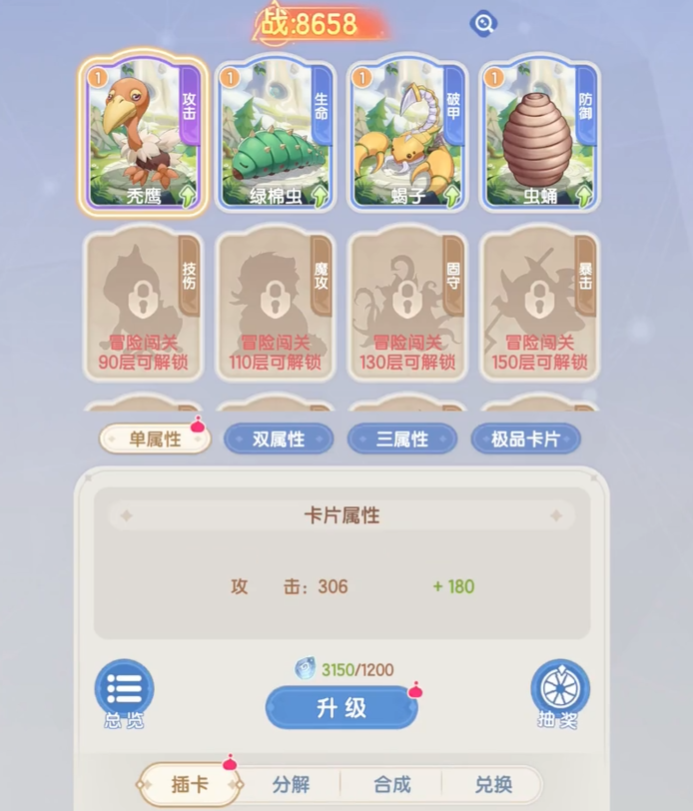Image resolution: width=693 pixels, height=811 pixels.
Task: Switch to the 兑换 tab
Action: 492,784
